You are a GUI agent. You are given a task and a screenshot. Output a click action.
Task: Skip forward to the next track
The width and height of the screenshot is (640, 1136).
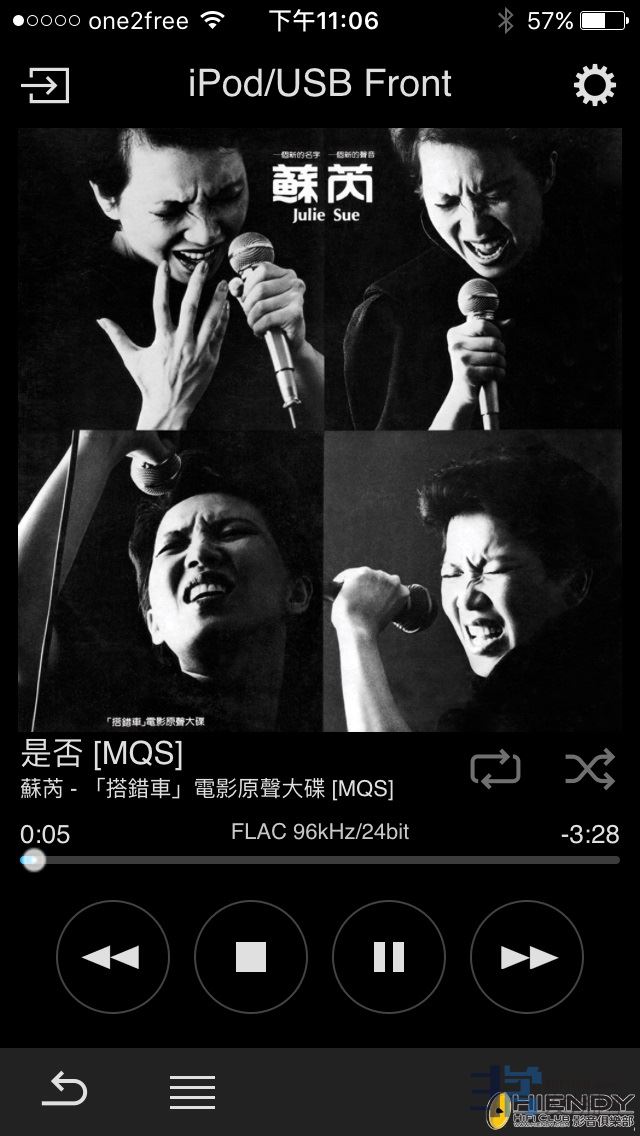(526, 957)
